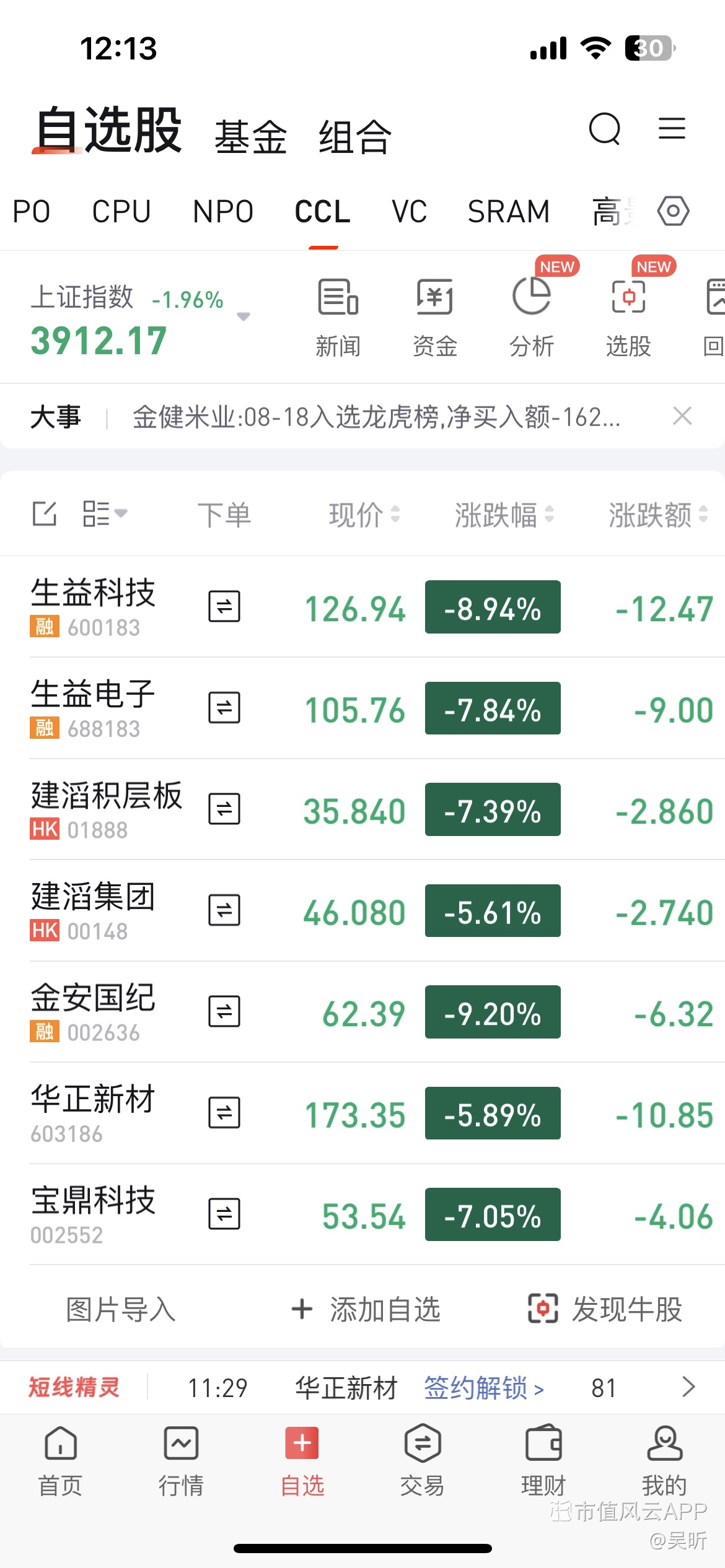Select the SRAM watchlist group
This screenshot has height=1568, width=725.
509,212
